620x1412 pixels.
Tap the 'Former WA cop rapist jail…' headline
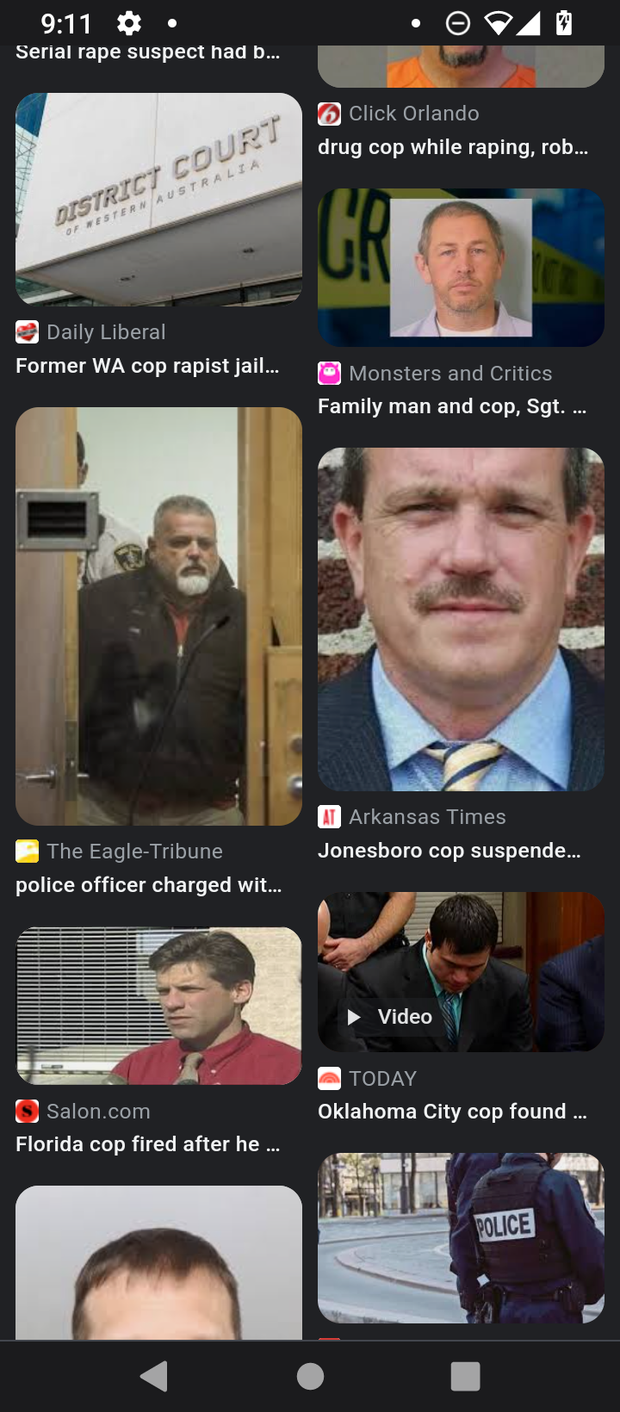pos(148,366)
